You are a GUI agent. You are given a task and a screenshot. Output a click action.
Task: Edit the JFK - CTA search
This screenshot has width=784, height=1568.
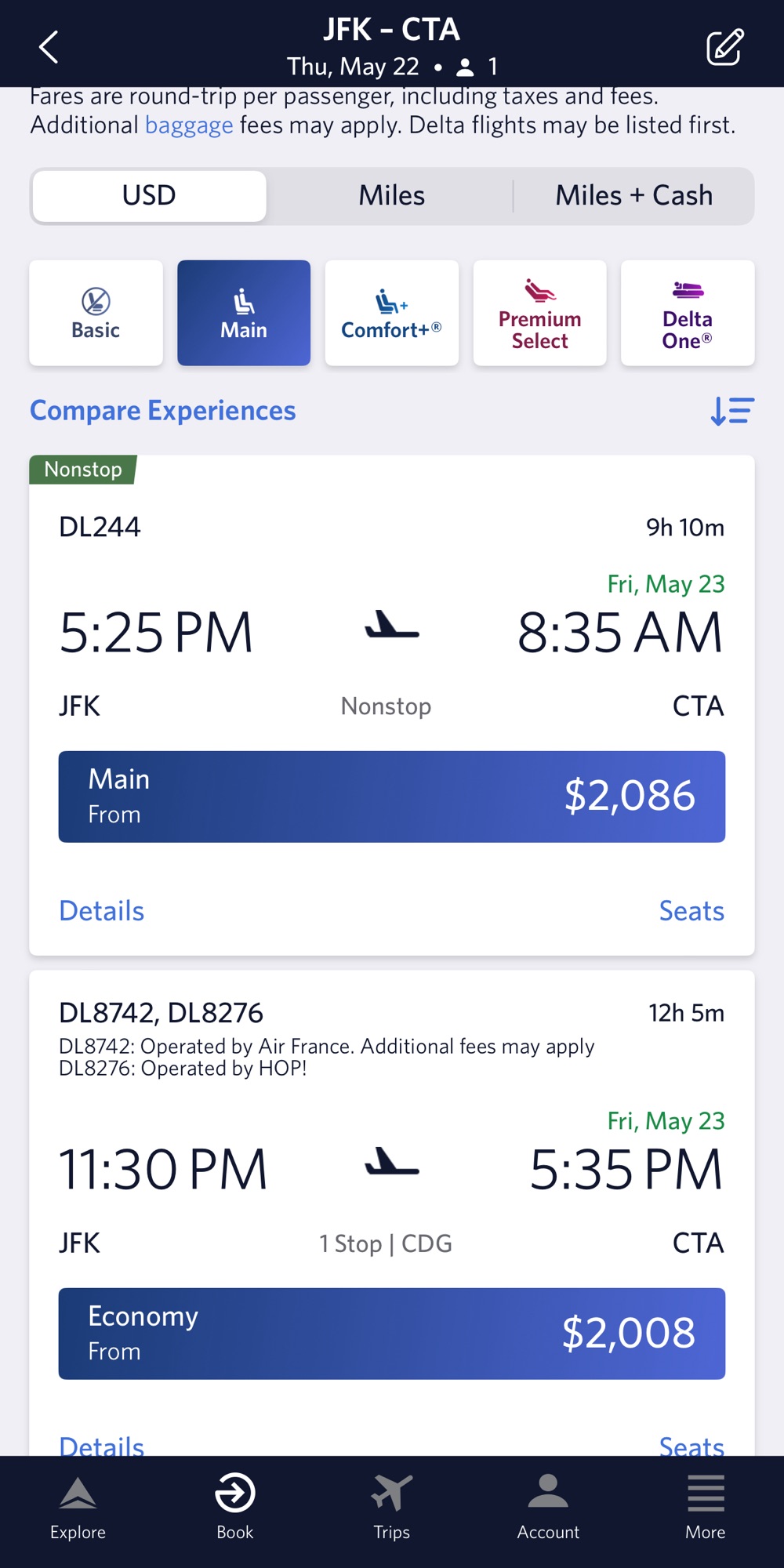[x=724, y=47]
